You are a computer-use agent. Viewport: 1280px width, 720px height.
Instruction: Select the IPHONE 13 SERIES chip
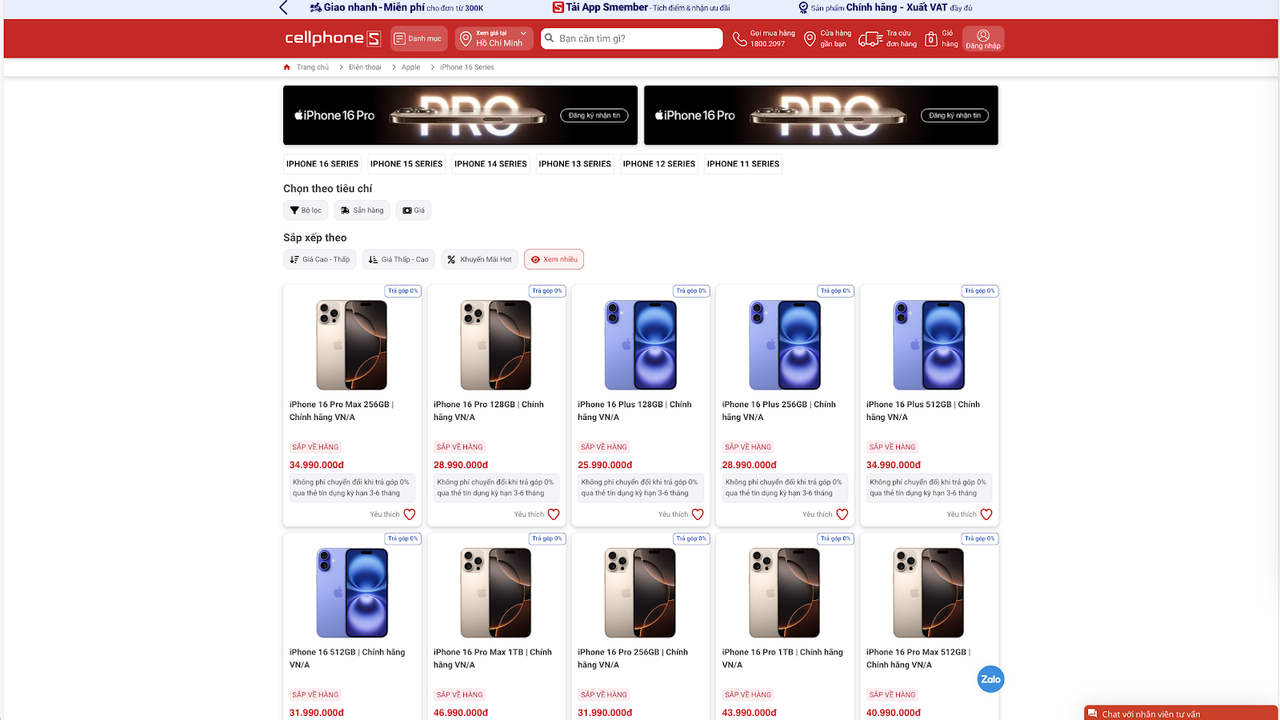point(574,164)
